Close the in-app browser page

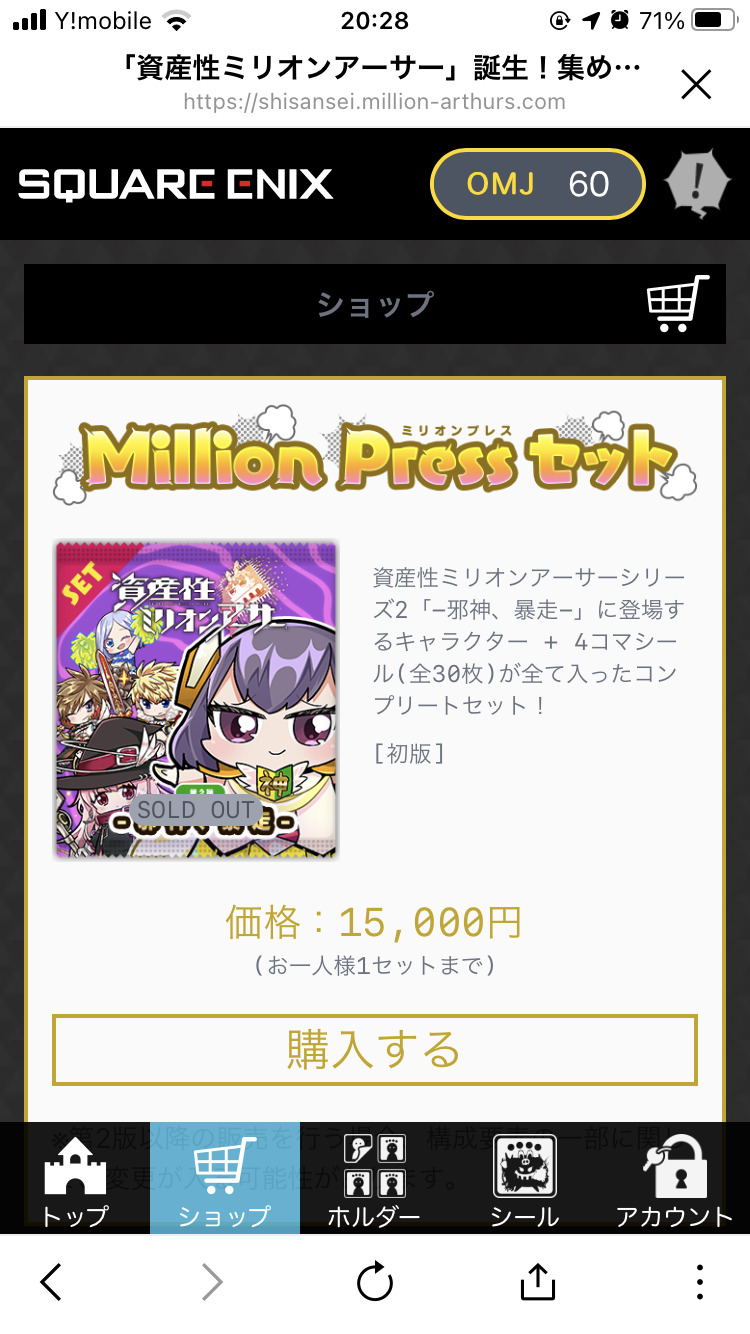[696, 85]
